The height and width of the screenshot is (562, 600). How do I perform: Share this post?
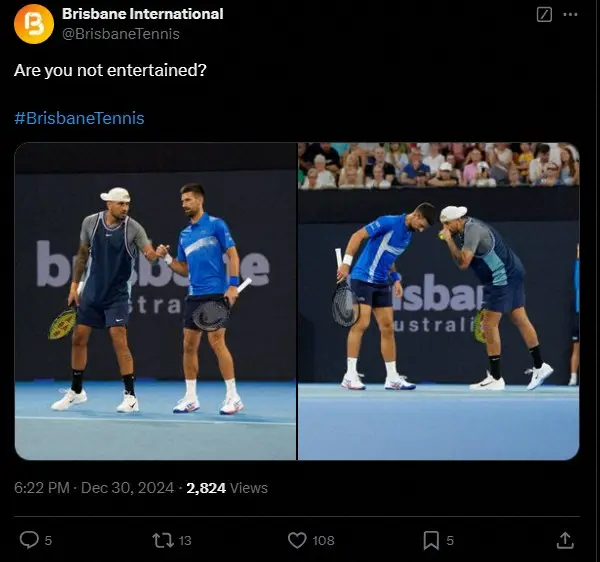click(x=565, y=540)
